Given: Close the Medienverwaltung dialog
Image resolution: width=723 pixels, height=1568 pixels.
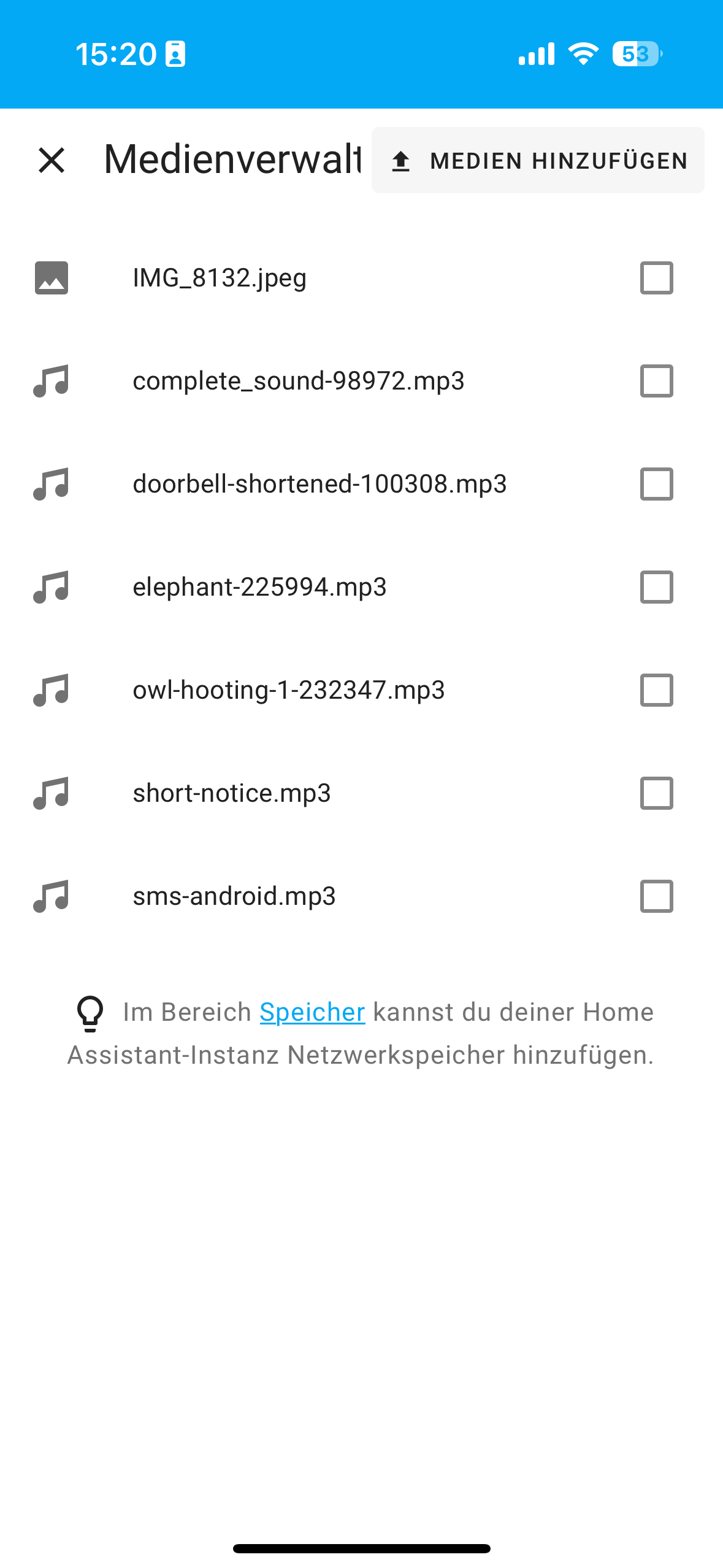Looking at the screenshot, I should (52, 160).
